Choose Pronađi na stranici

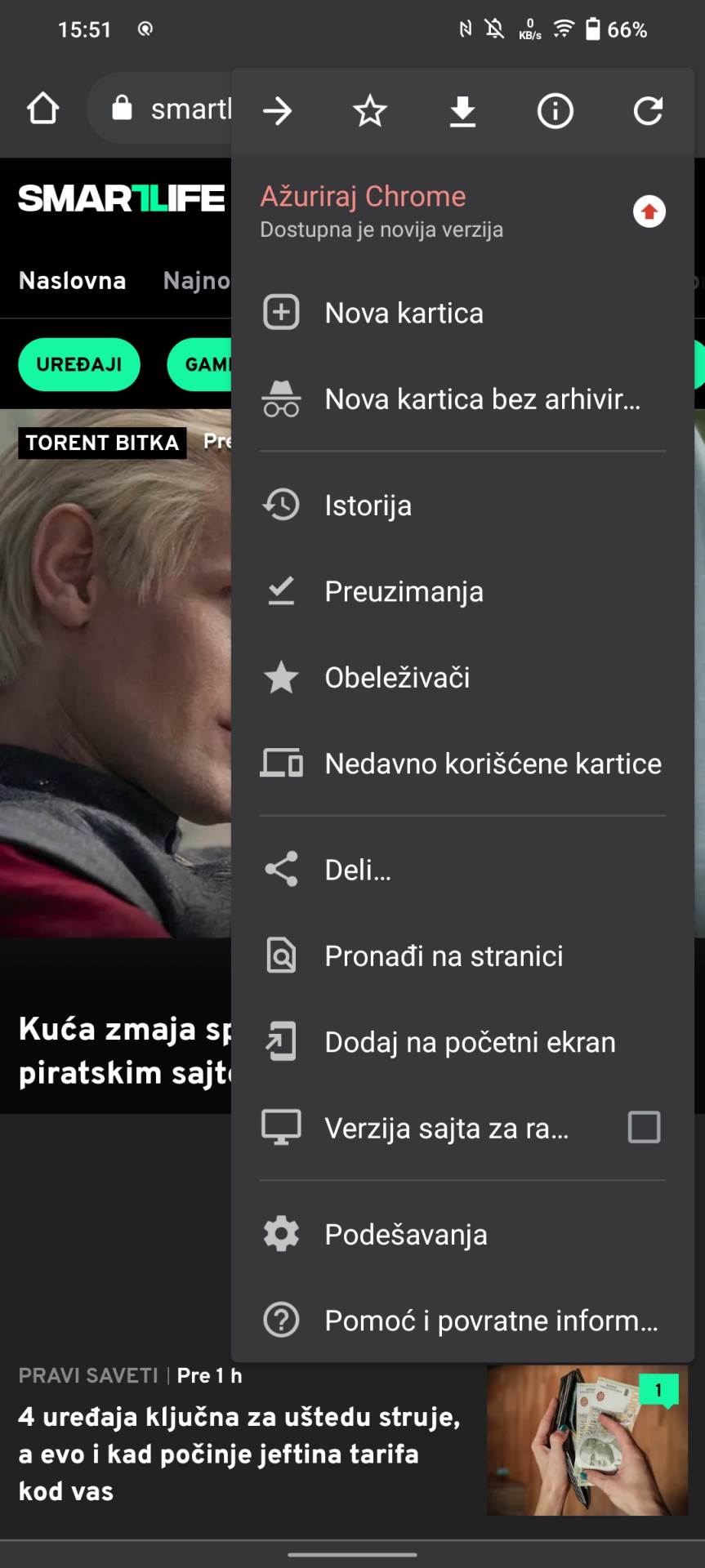(444, 956)
